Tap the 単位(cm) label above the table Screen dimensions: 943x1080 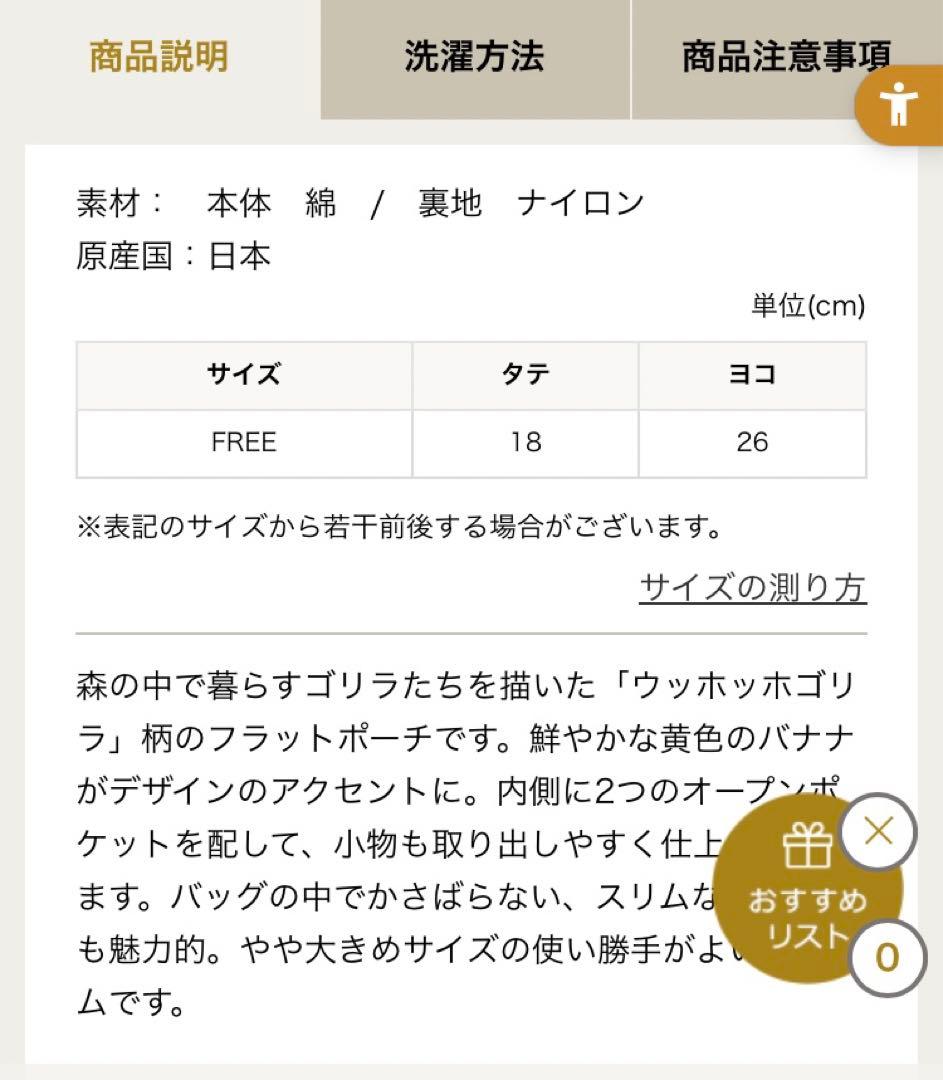(808, 308)
